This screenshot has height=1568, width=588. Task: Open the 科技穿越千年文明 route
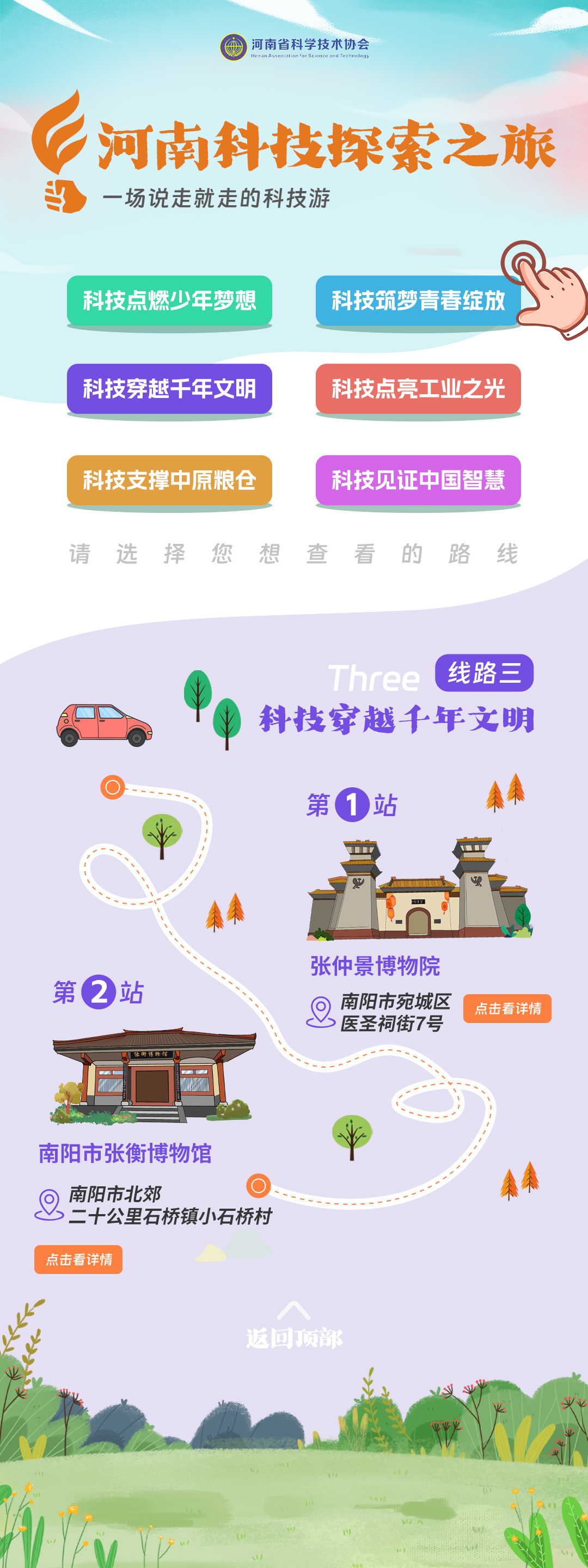(169, 389)
